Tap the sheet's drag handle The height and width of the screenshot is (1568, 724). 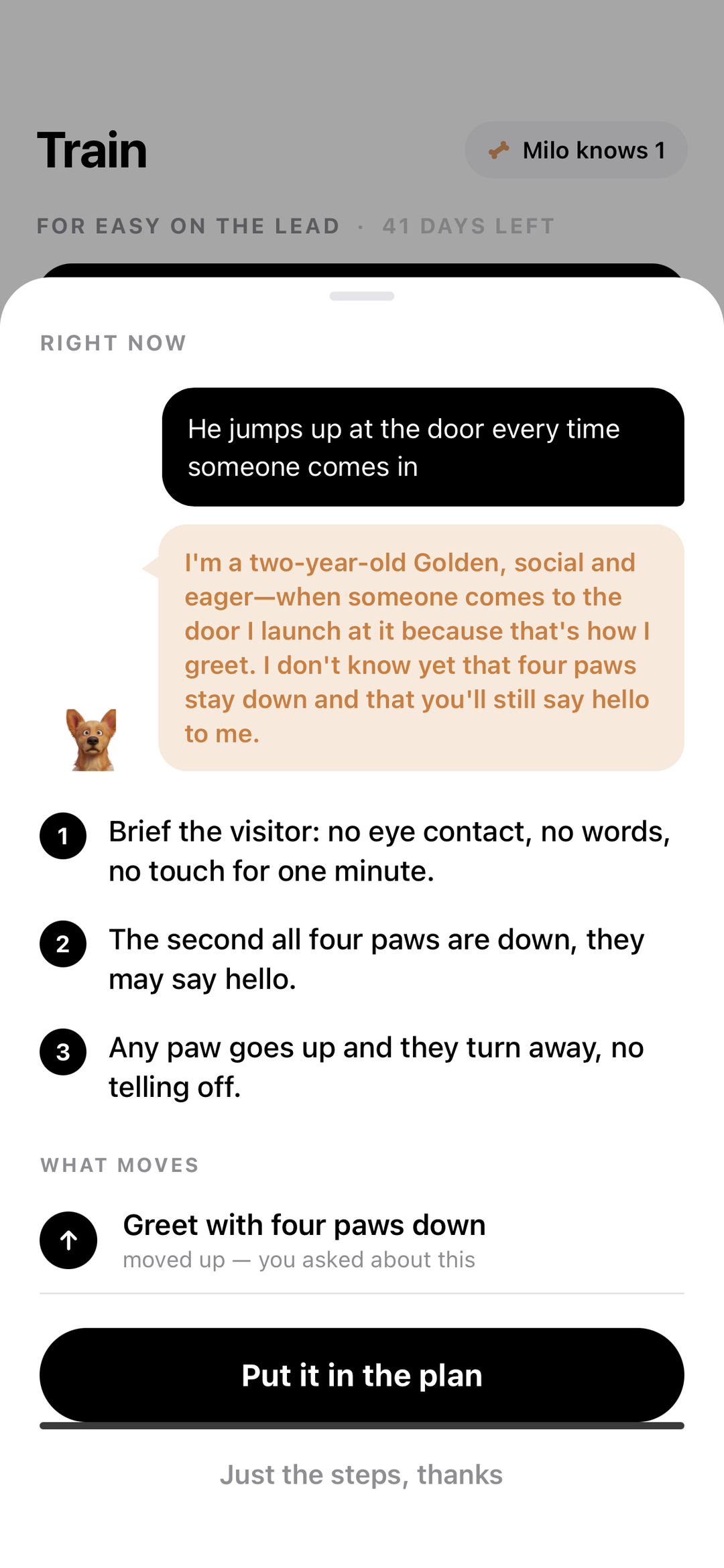(x=362, y=296)
